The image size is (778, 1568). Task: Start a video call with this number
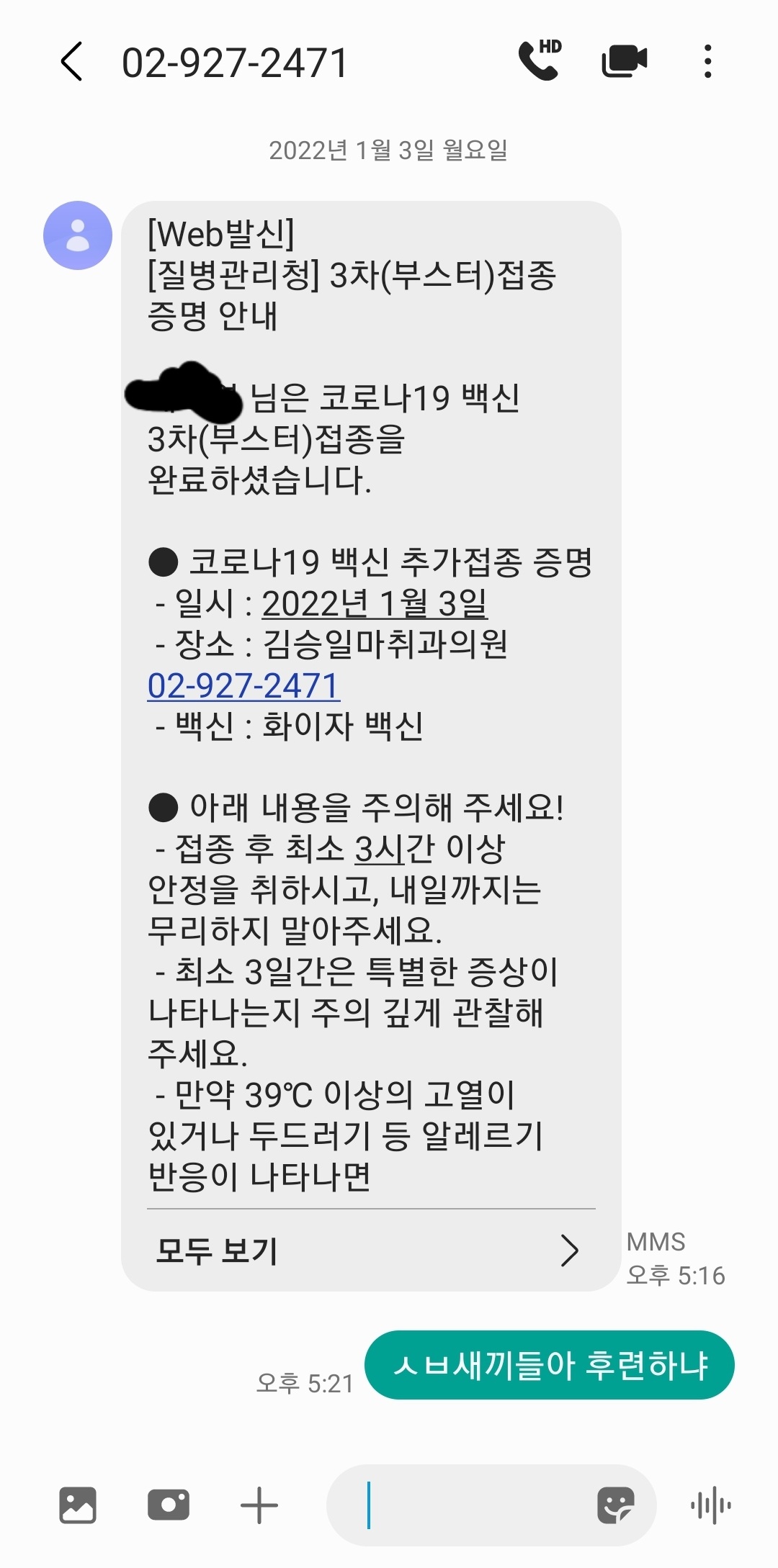coord(624,61)
